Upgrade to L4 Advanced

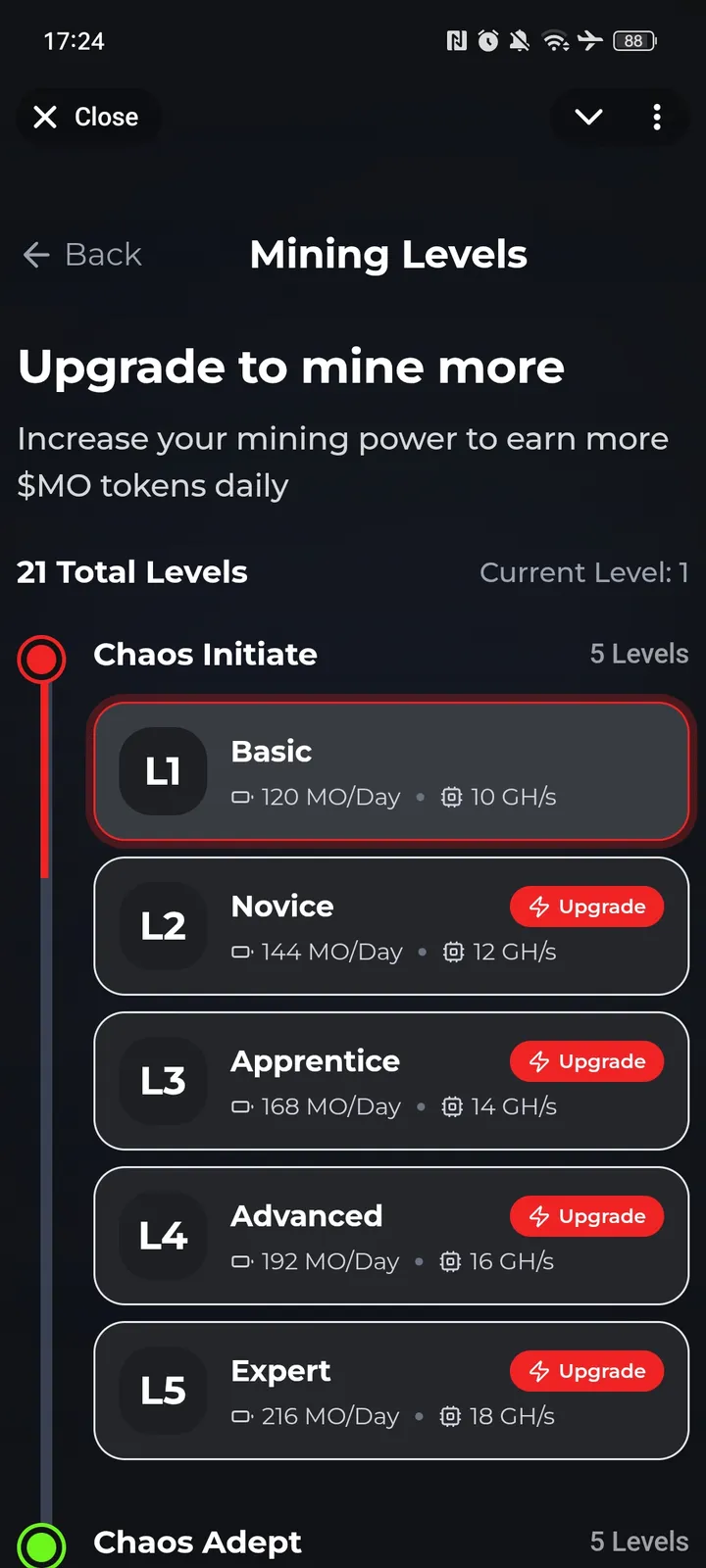[x=586, y=1216]
